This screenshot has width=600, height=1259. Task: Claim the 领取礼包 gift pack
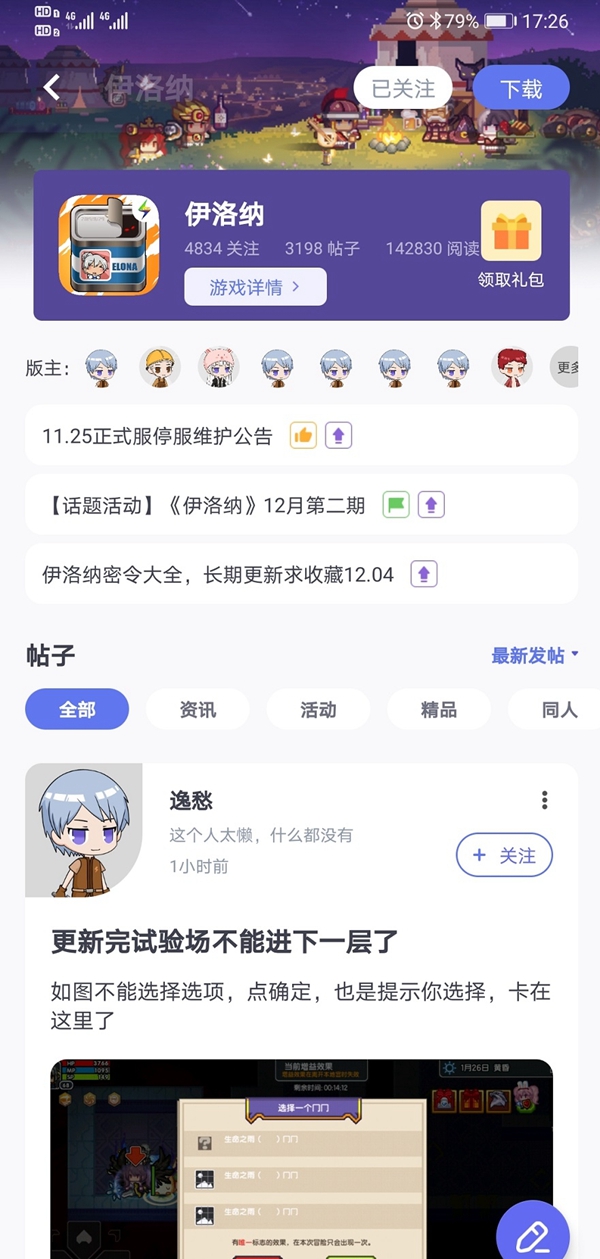[x=510, y=244]
